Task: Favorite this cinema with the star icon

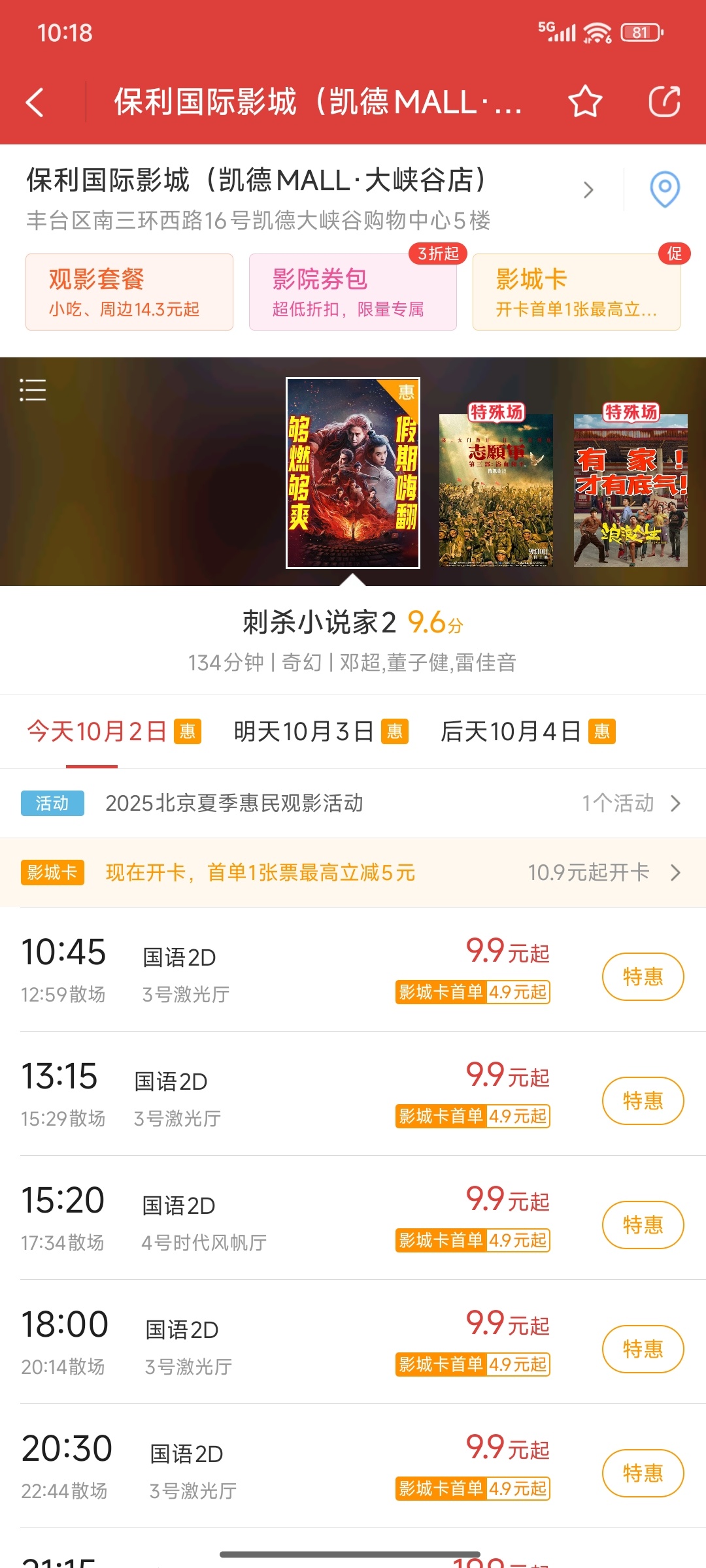Action: (584, 102)
